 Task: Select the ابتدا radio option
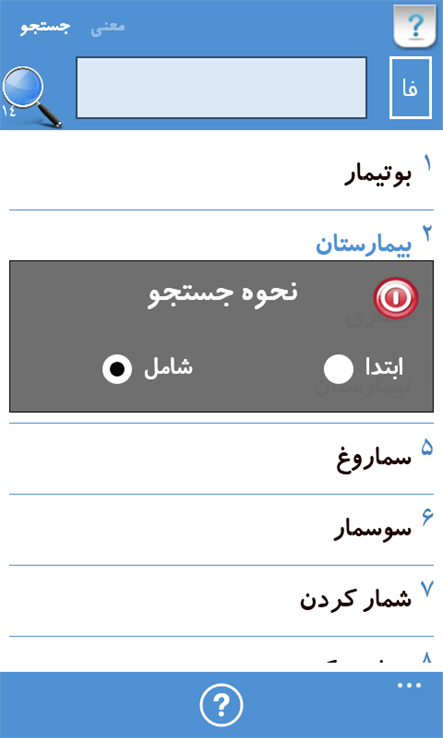point(338,369)
